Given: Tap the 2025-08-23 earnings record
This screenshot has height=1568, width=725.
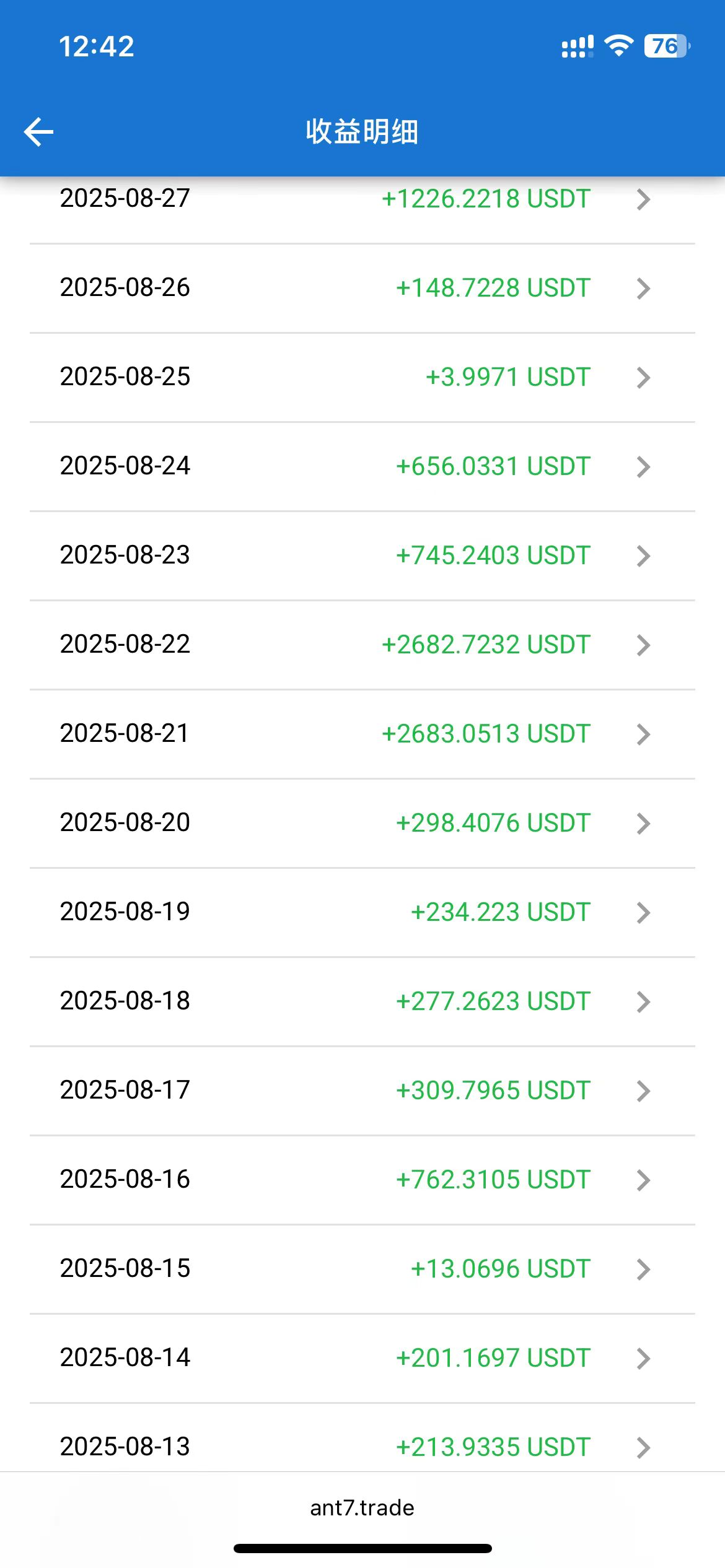Looking at the screenshot, I should (x=362, y=555).
